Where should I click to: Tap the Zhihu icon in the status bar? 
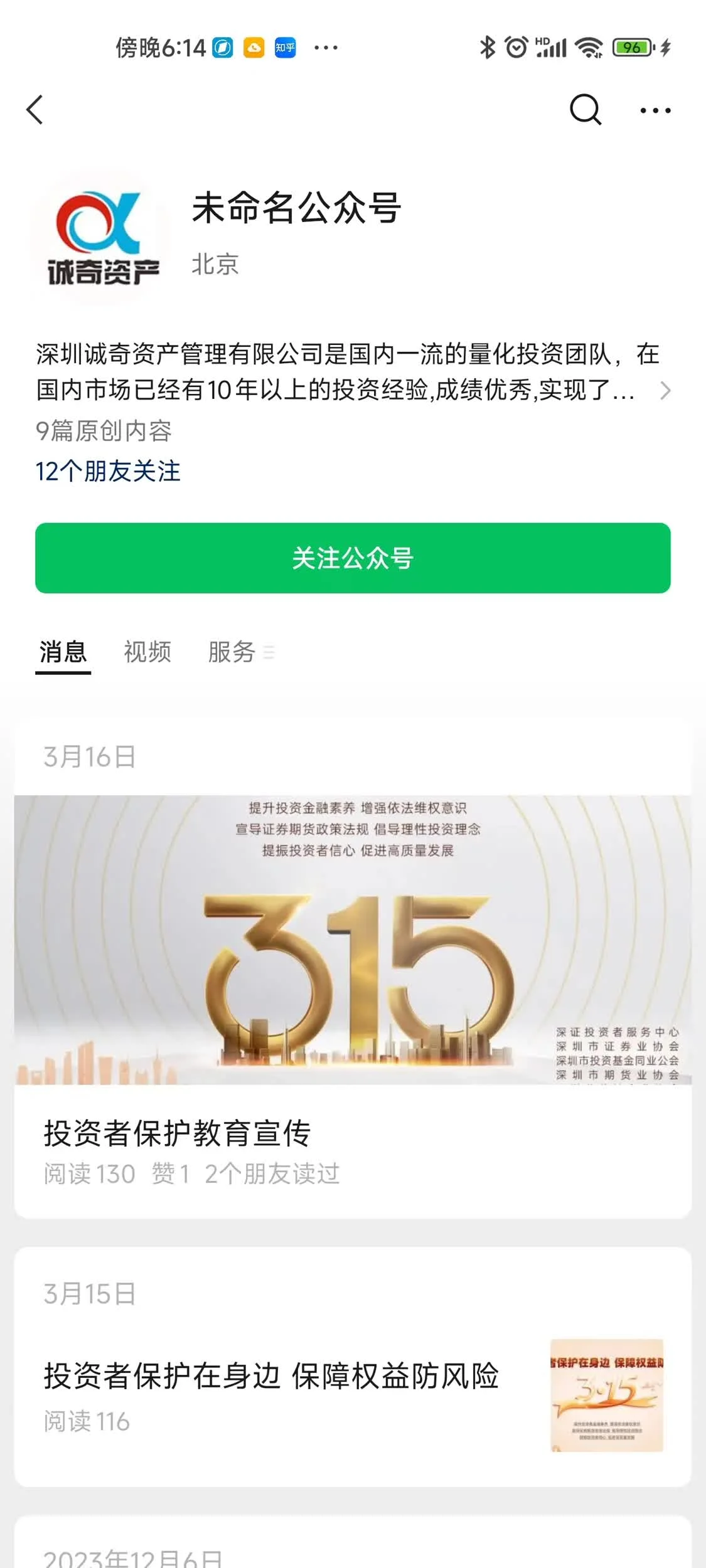pos(284,48)
